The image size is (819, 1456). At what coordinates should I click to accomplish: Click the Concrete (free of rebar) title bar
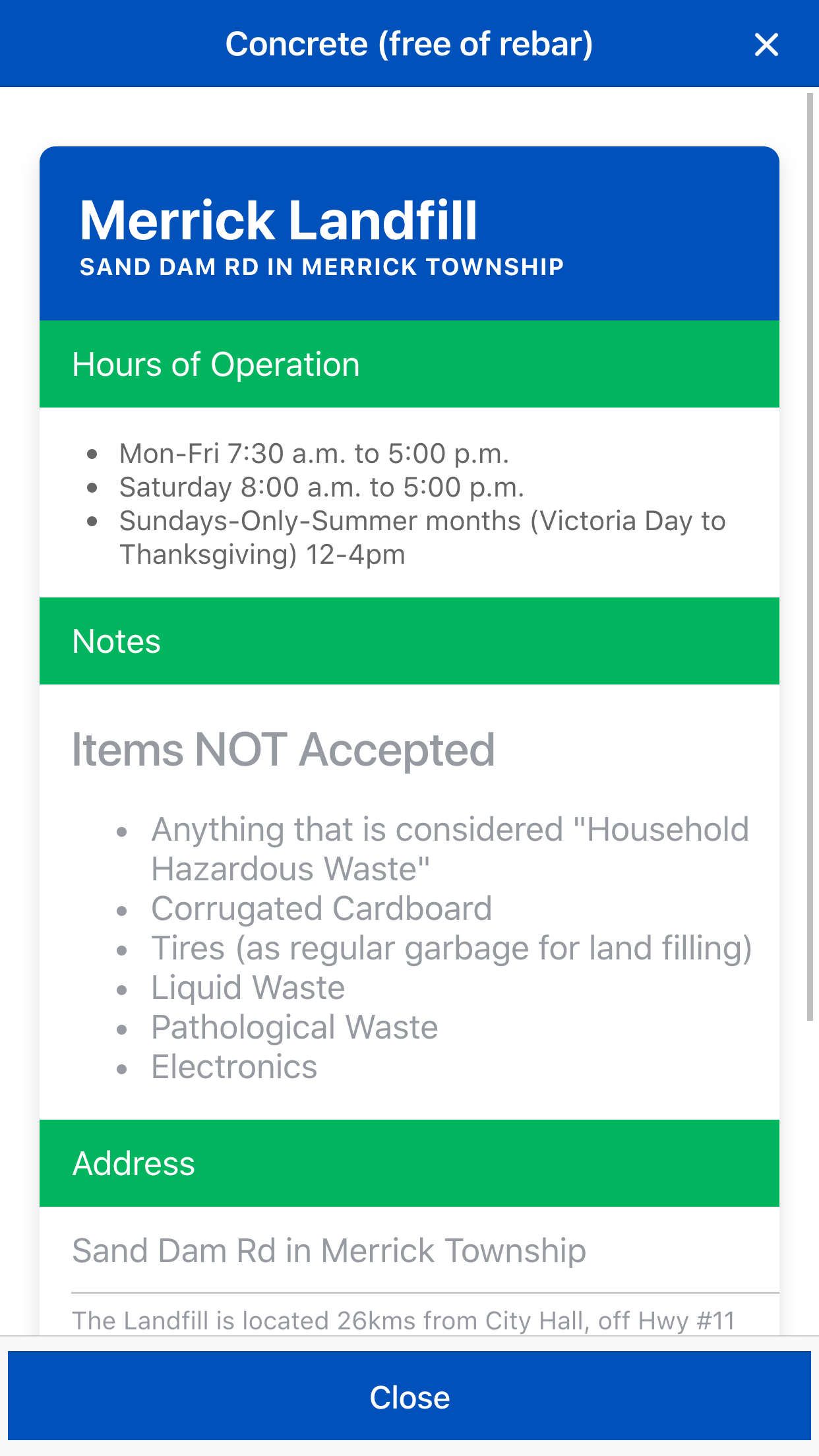click(409, 44)
